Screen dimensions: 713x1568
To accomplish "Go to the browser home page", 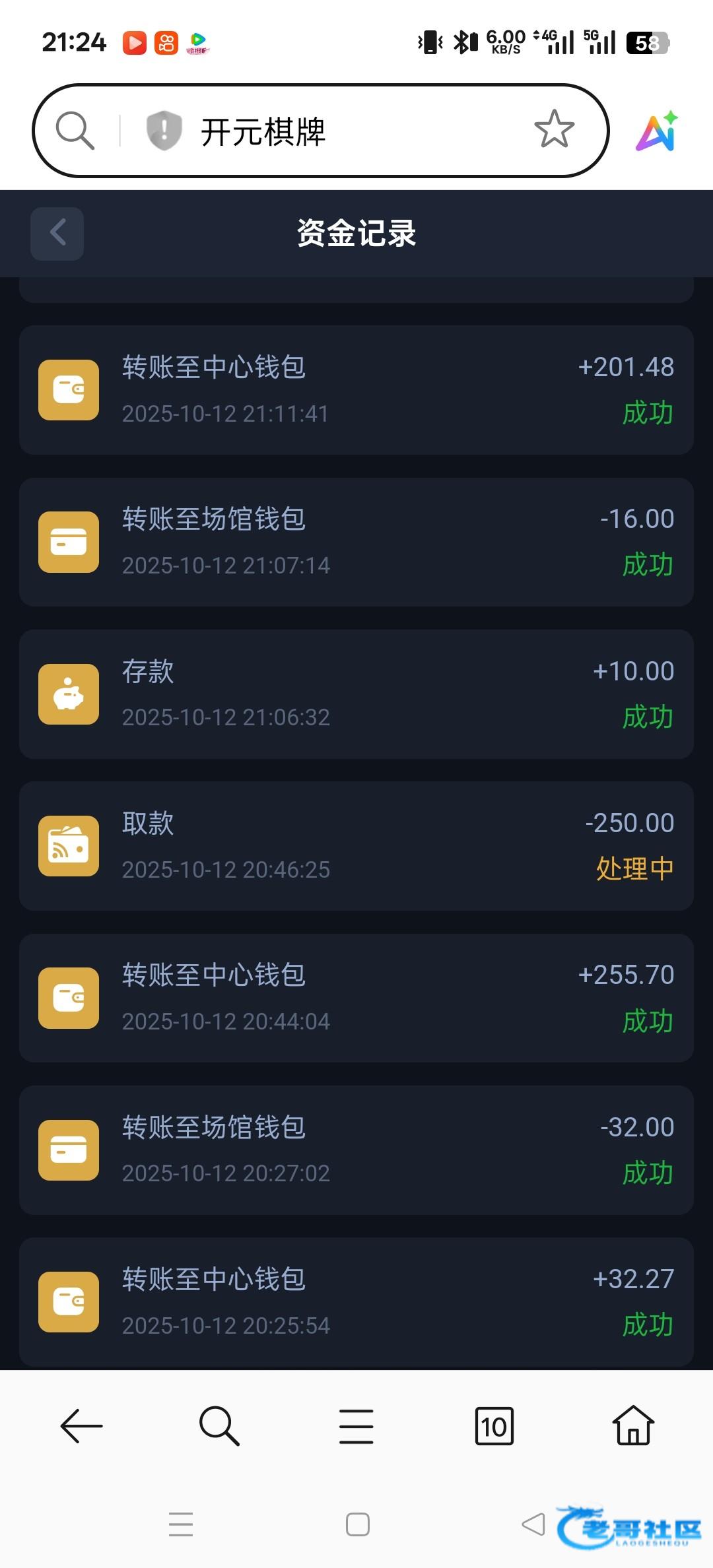I will tap(633, 1426).
